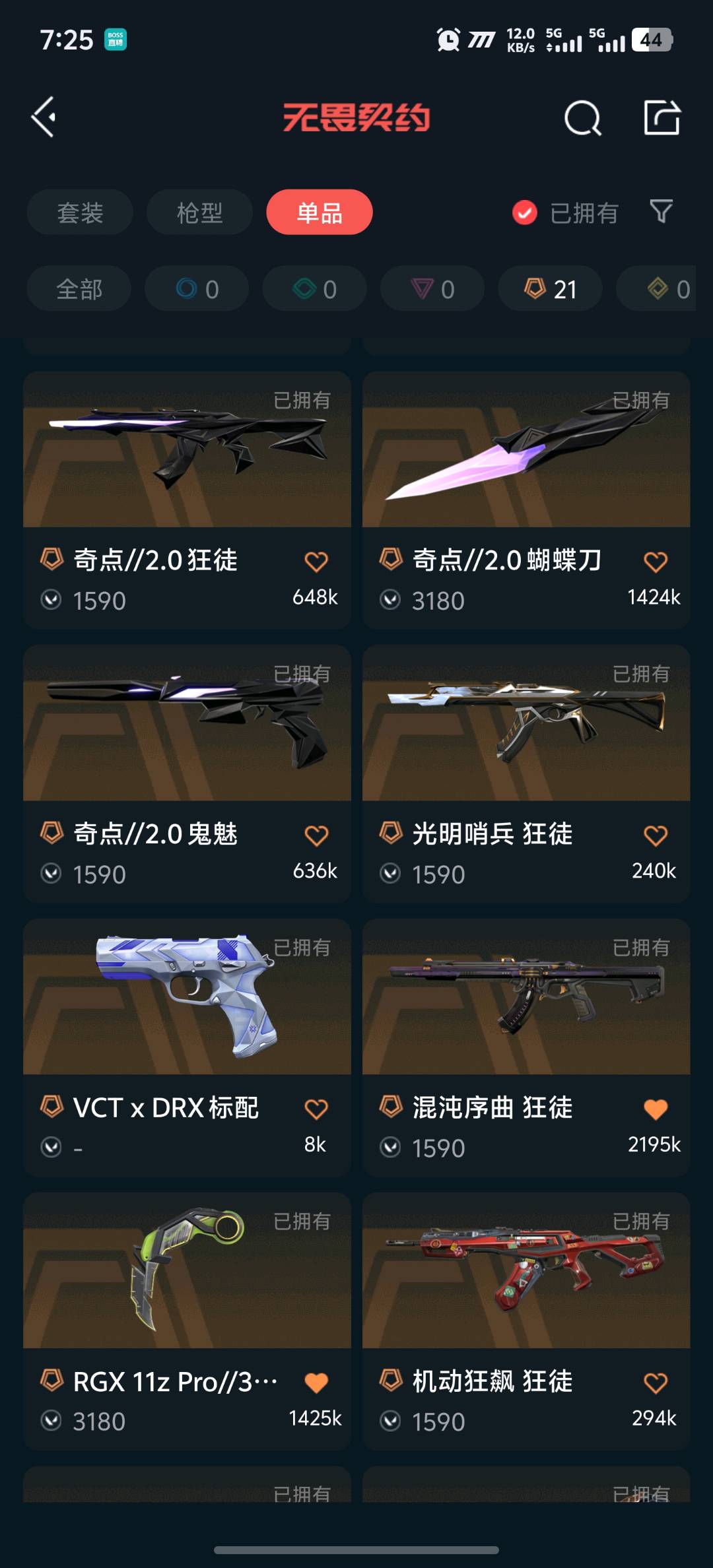This screenshot has height=1568, width=713.
Task: Open the 奇点//2.0 蝴蝶刀 skin card
Action: [526, 500]
